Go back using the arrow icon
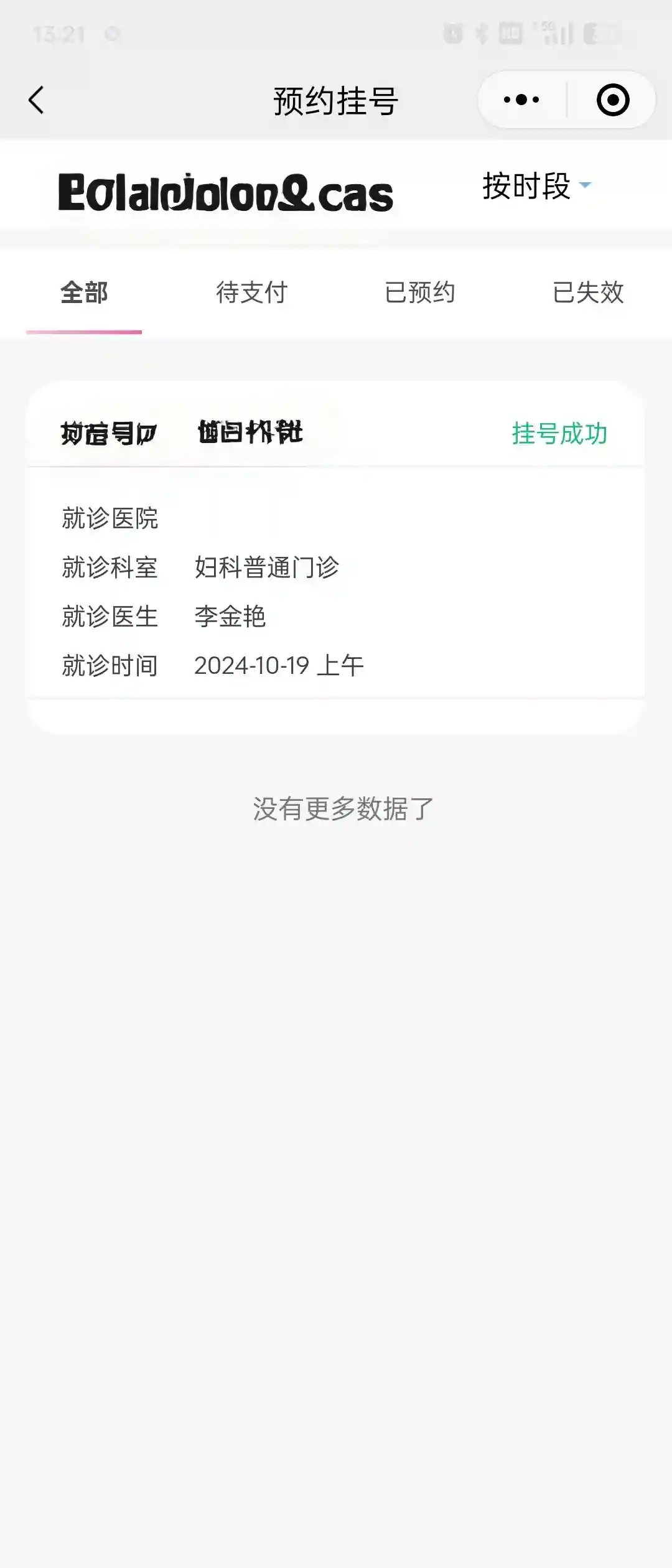The height and width of the screenshot is (1568, 672). pos(37,100)
